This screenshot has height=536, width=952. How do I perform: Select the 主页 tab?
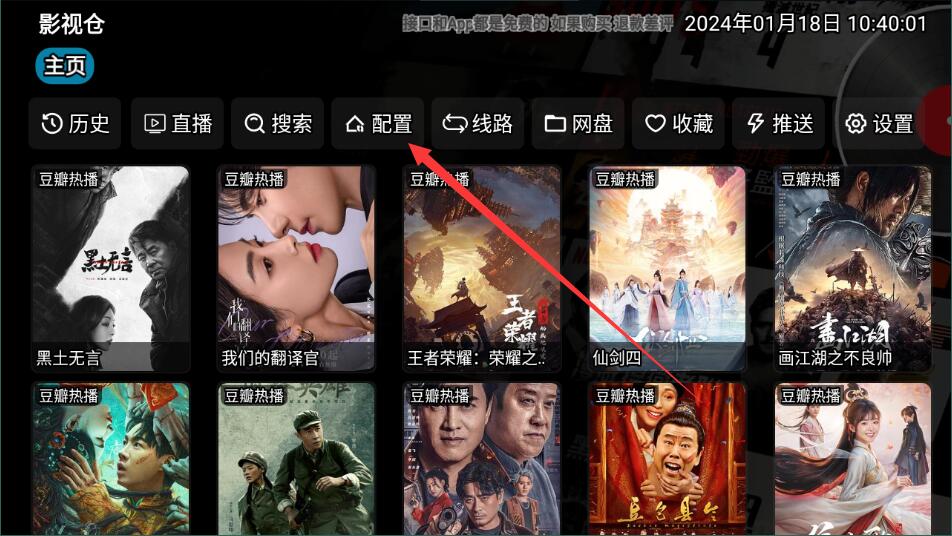(65, 66)
